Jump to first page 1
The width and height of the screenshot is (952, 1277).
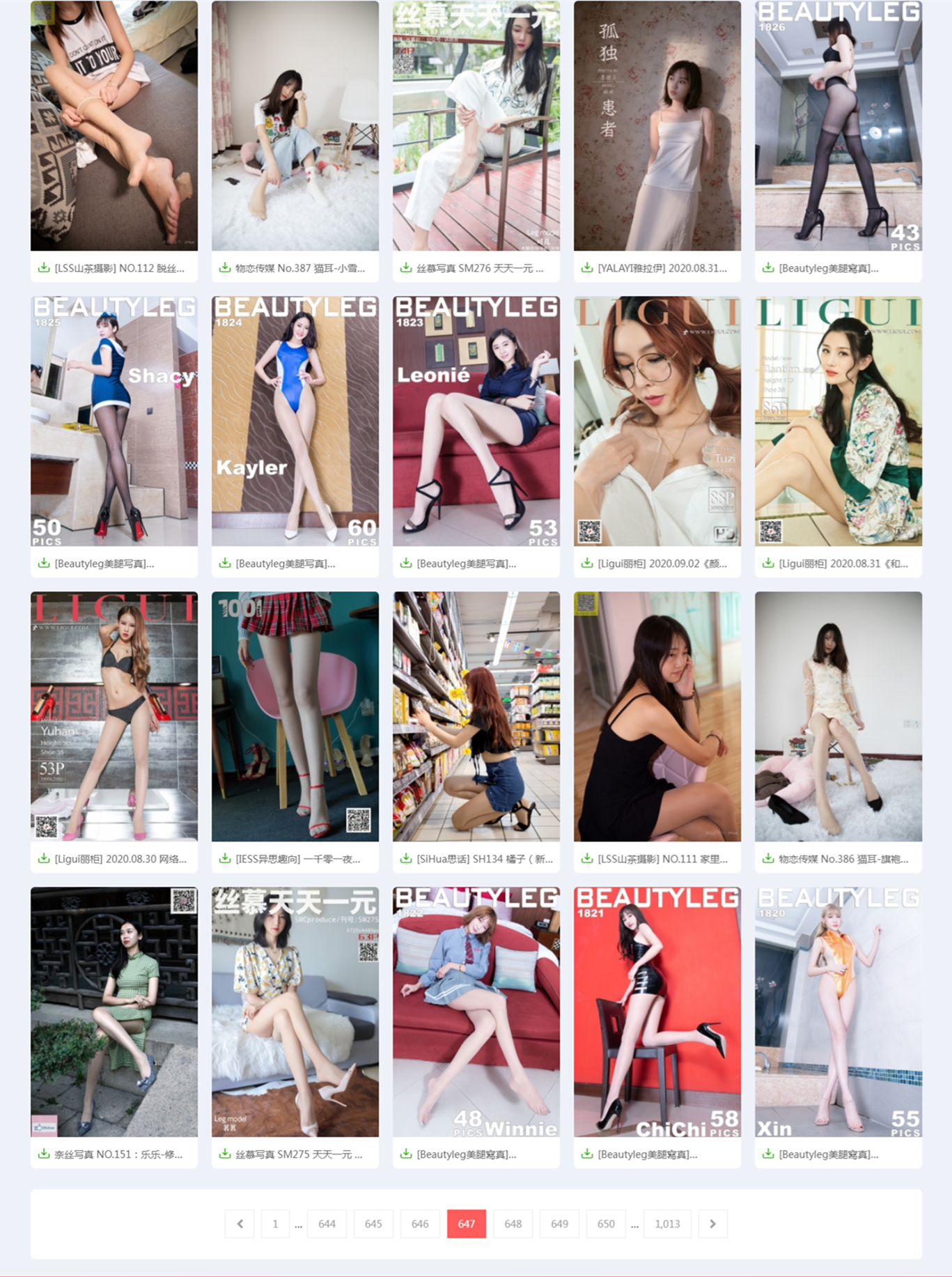275,1223
